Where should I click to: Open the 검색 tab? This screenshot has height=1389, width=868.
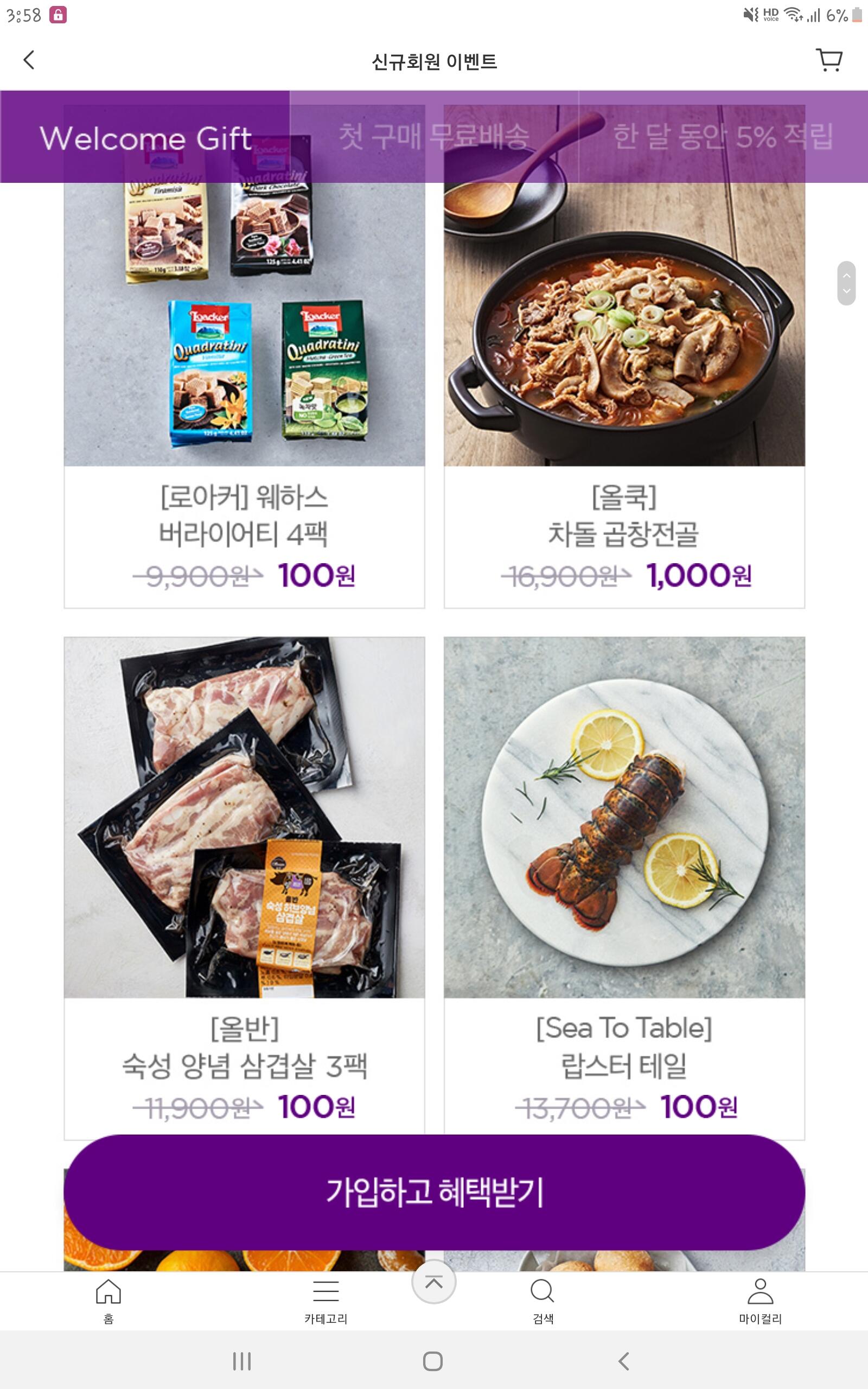[542, 1301]
